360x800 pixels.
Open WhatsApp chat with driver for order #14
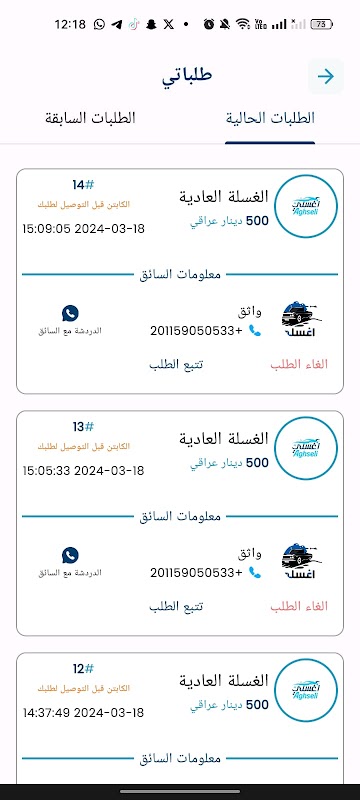70,320
